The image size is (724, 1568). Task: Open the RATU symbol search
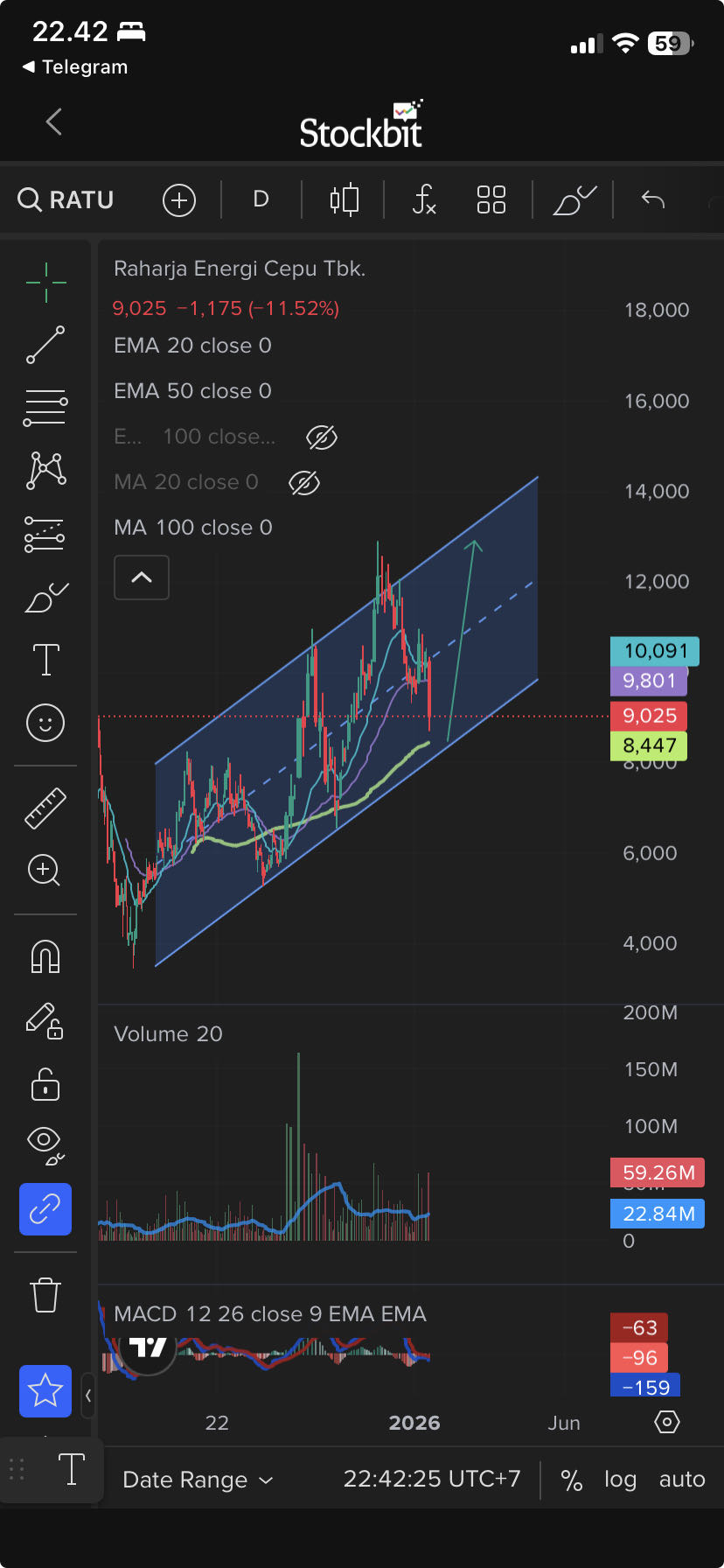[x=66, y=199]
